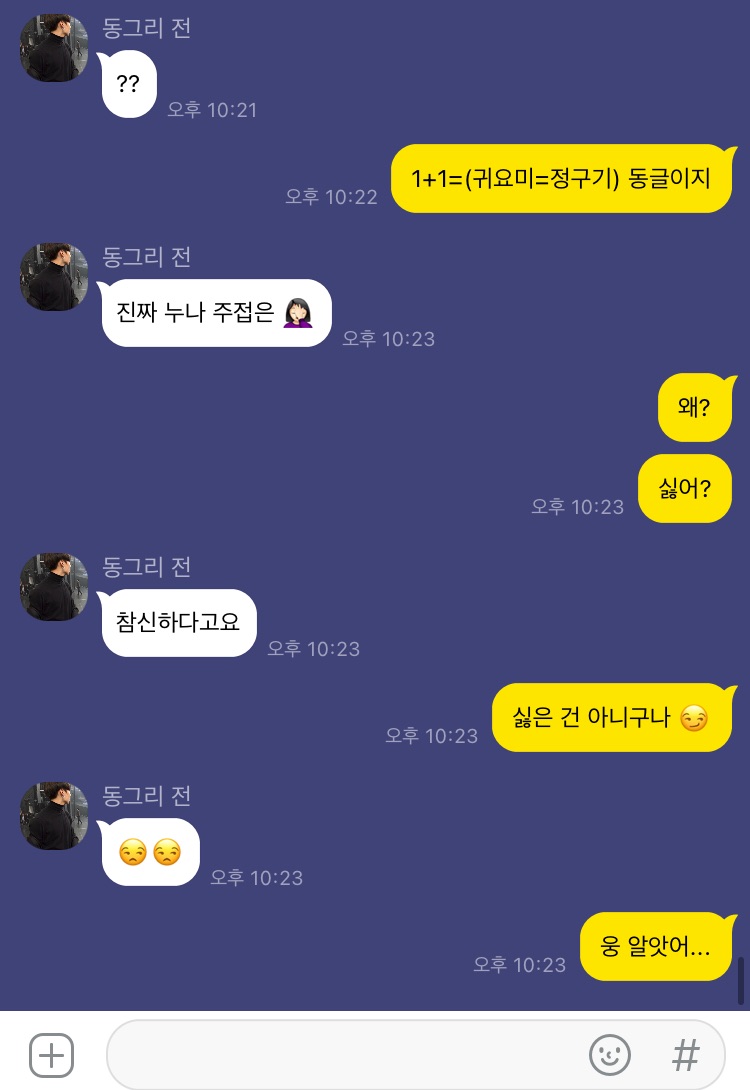Image resolution: width=750 pixels, height=1090 pixels.
Task: Open the hashtag search button
Action: (685, 1054)
